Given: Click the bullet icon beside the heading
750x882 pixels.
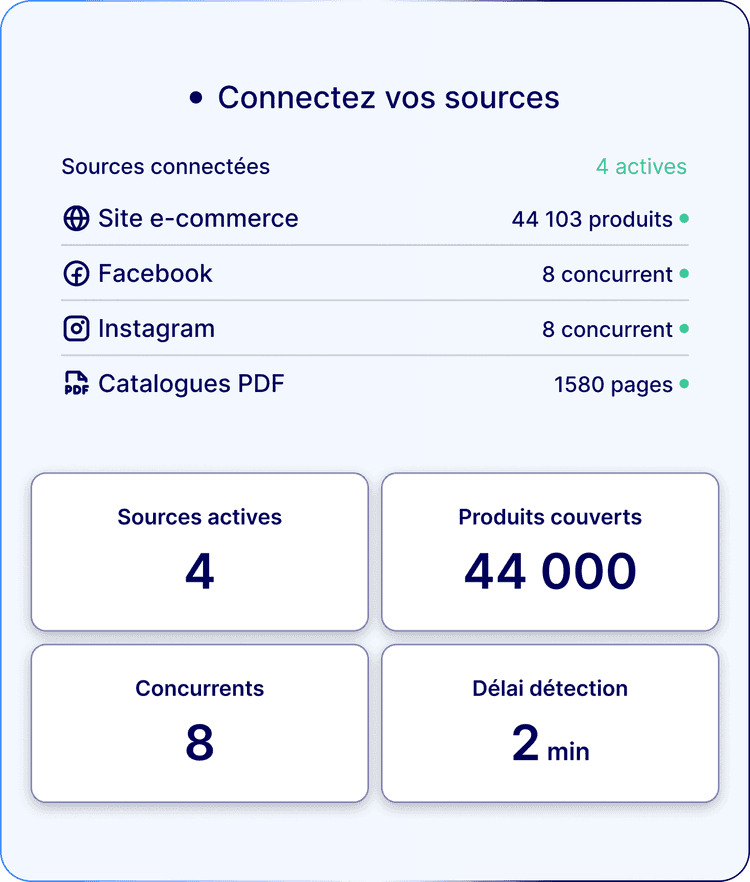Looking at the screenshot, I should [198, 97].
